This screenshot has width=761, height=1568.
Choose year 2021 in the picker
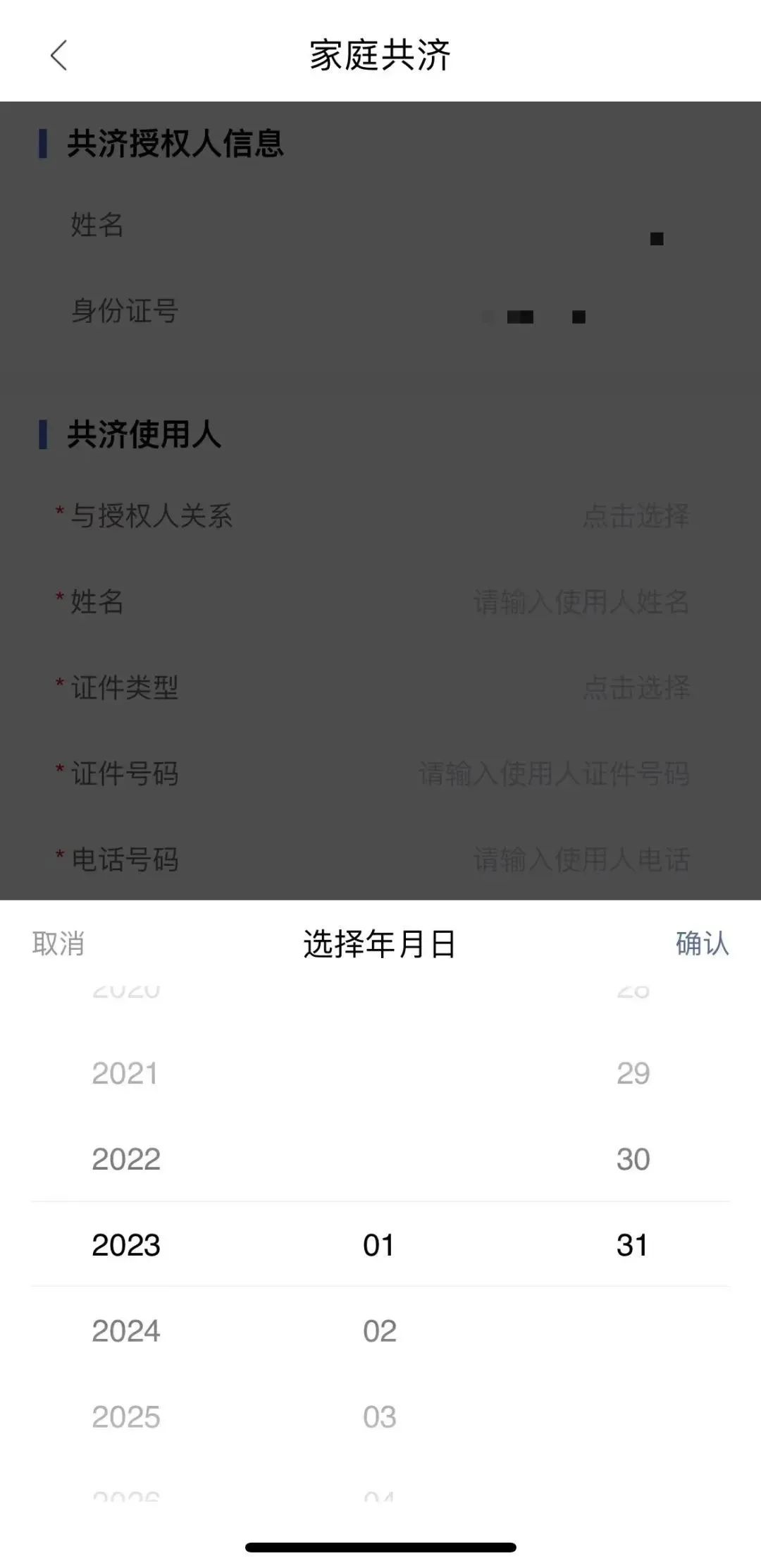click(x=125, y=1073)
